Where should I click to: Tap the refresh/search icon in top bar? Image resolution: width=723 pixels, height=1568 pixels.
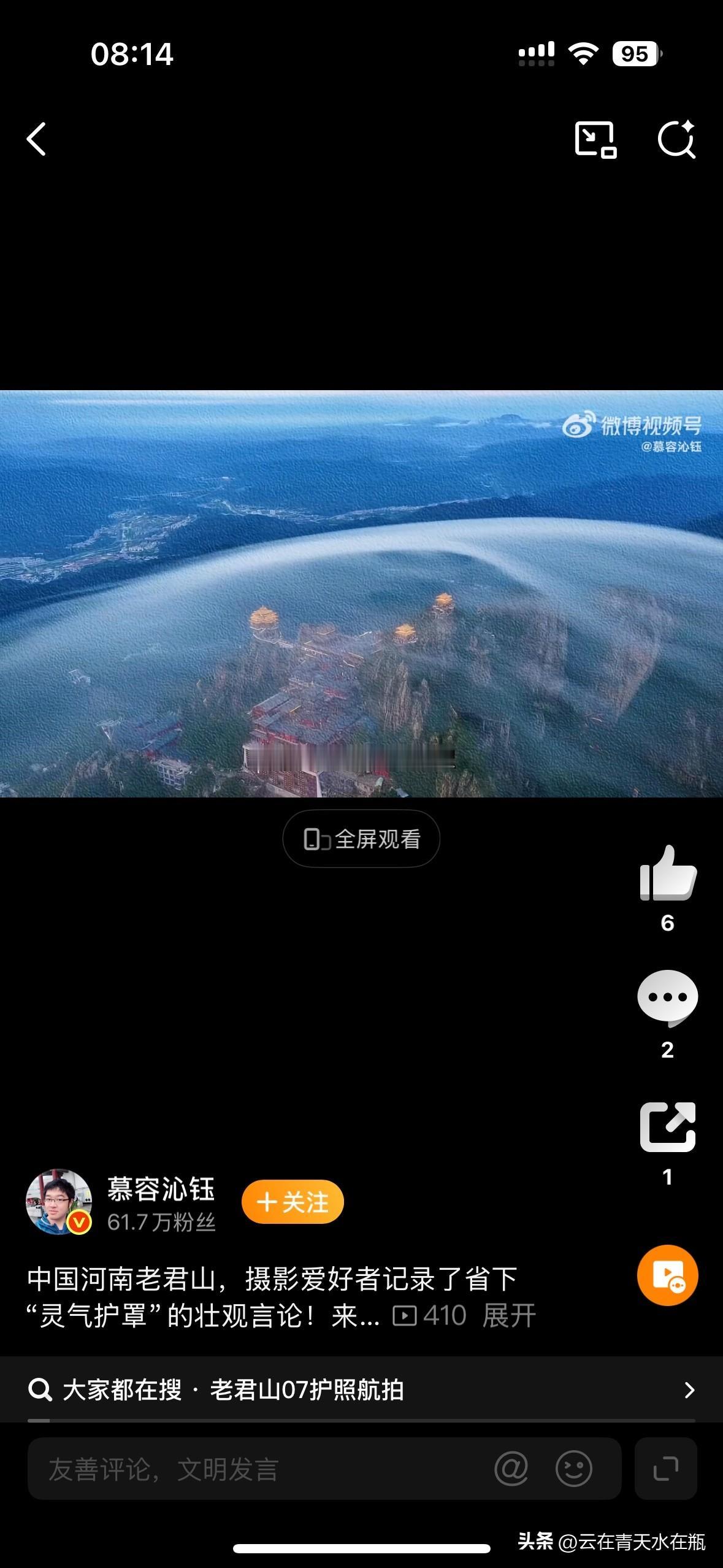(678, 139)
